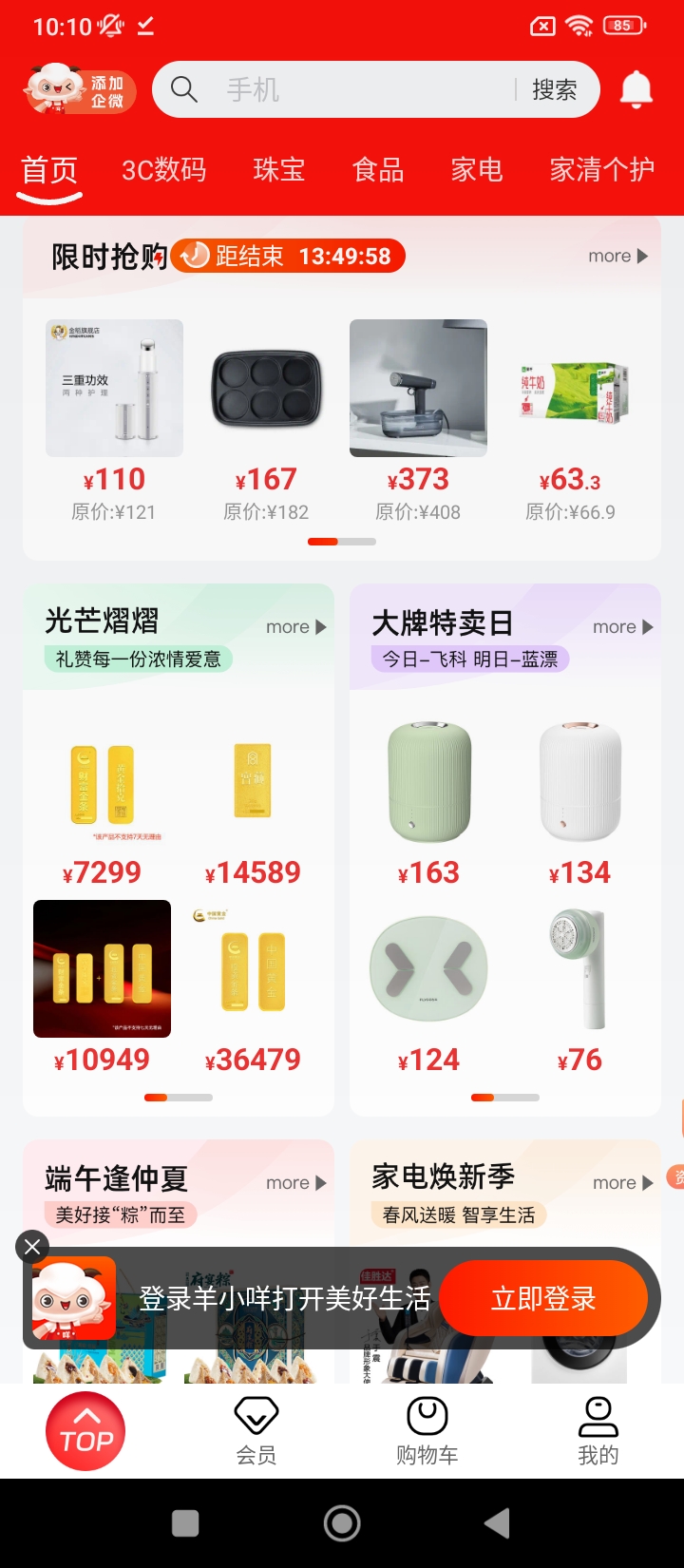Tap 立即登录 to log in

click(542, 1298)
